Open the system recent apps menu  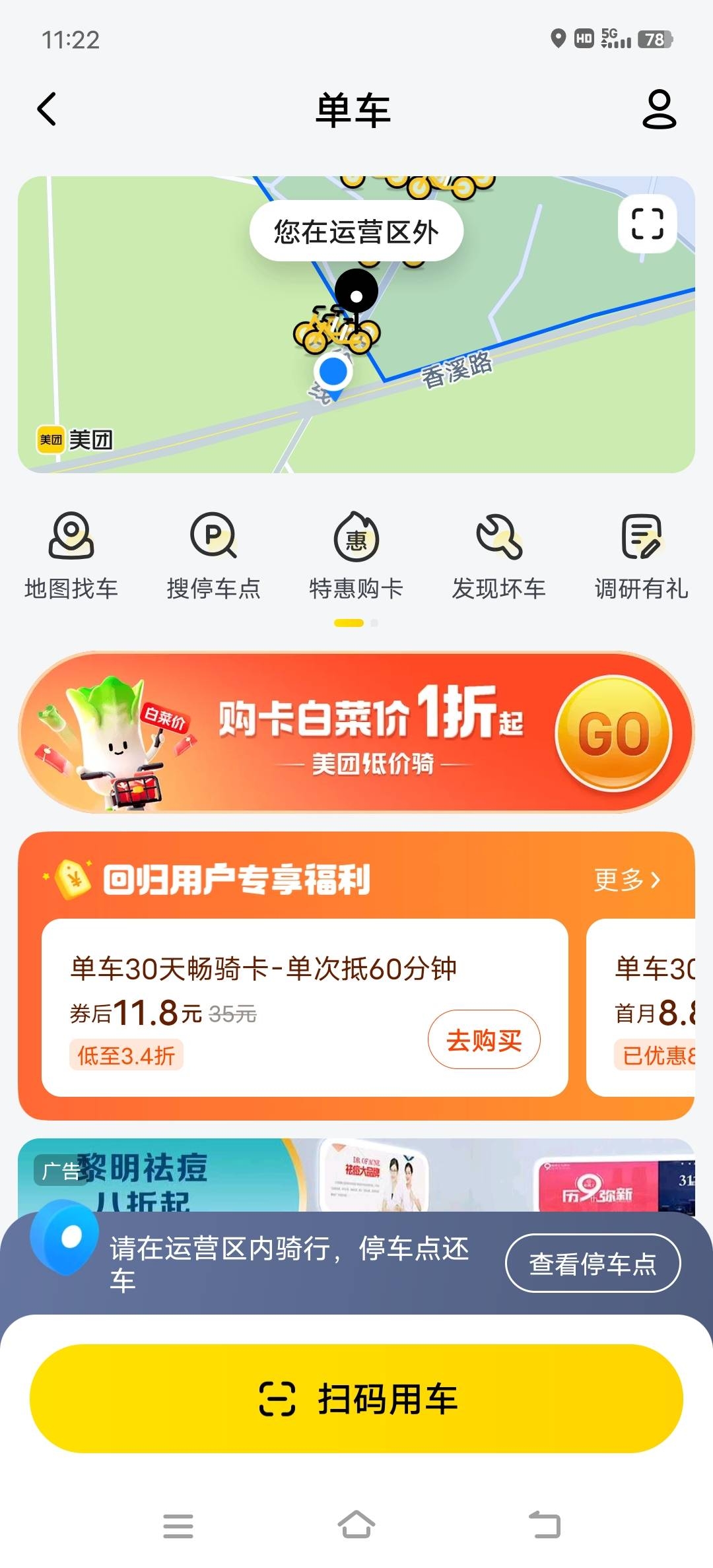point(178,1525)
